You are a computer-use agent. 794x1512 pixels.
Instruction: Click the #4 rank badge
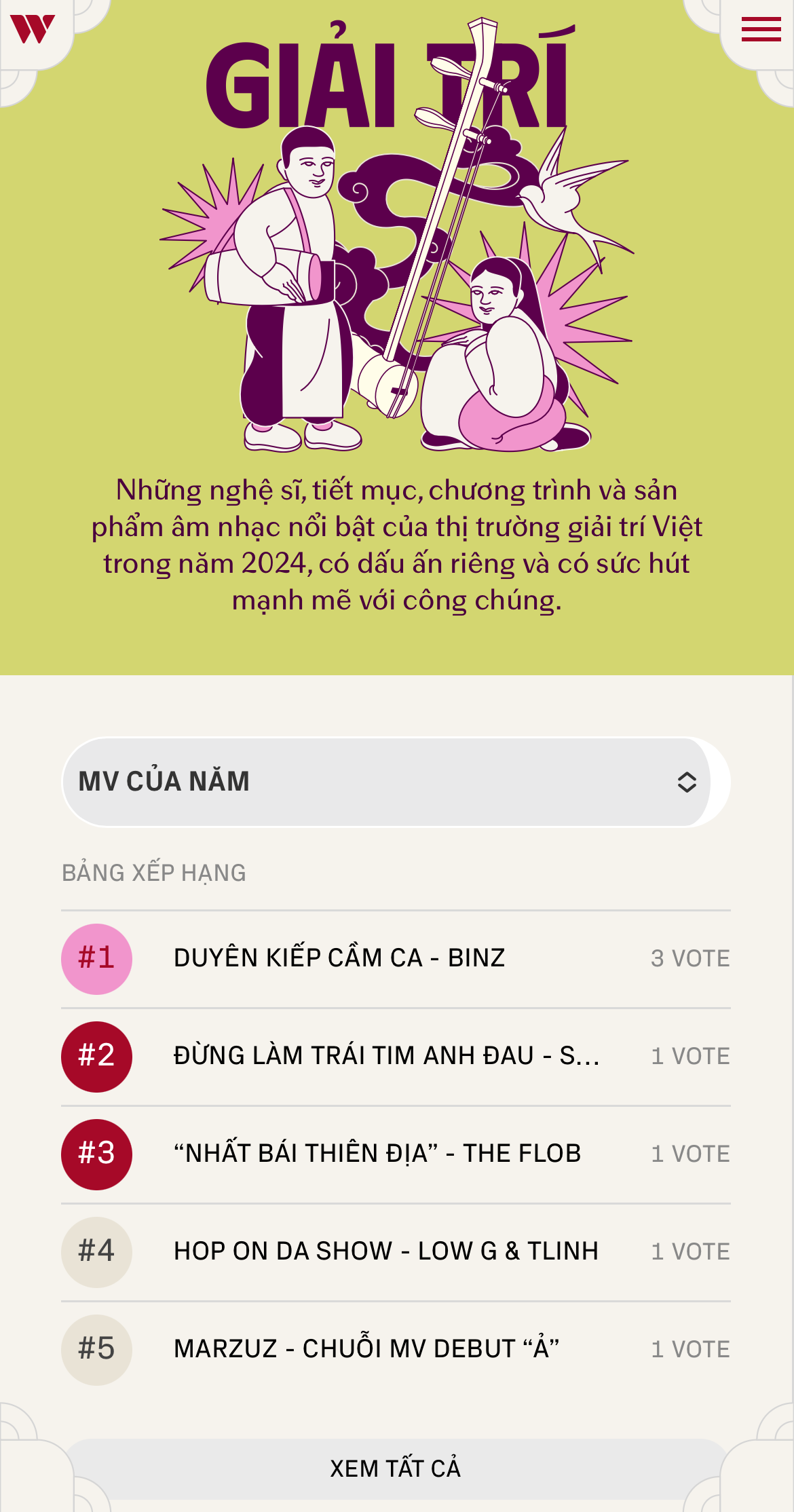(96, 1252)
